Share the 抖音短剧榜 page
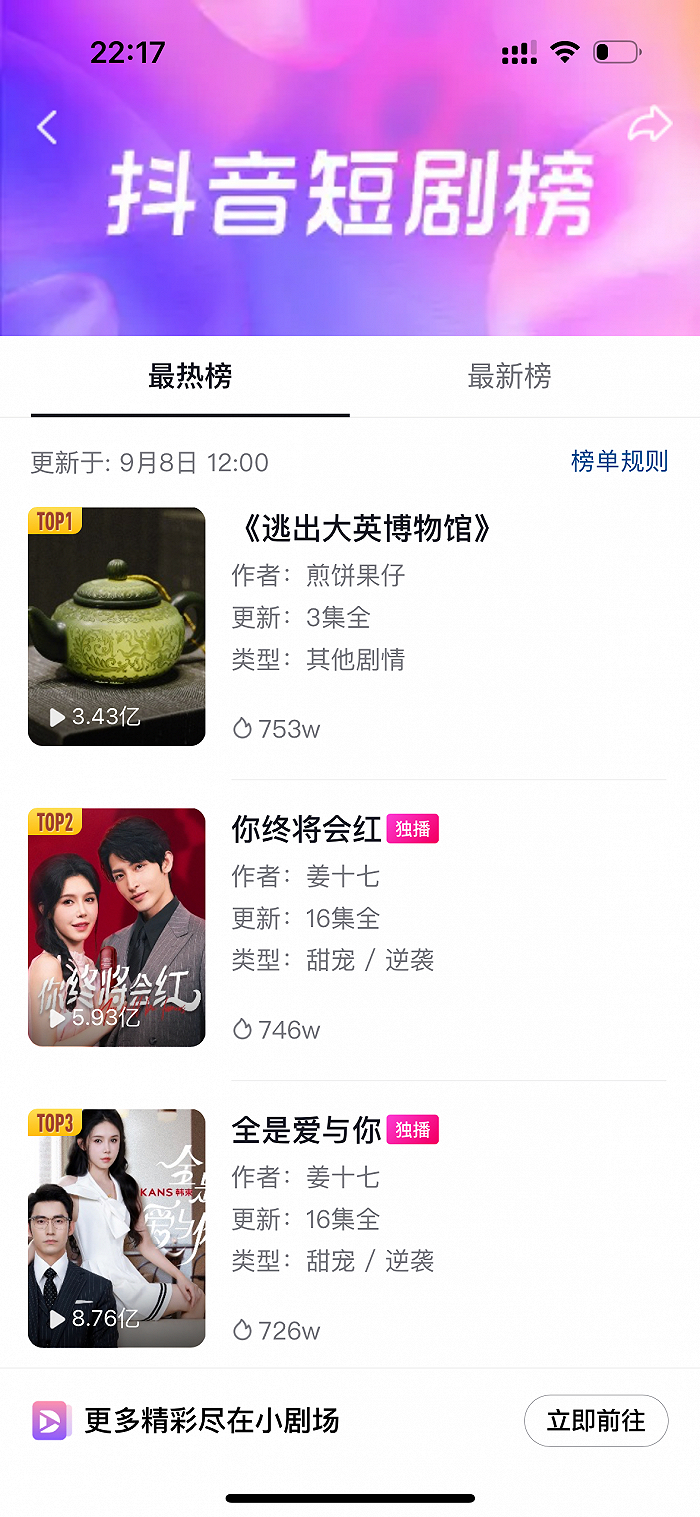 click(x=649, y=125)
